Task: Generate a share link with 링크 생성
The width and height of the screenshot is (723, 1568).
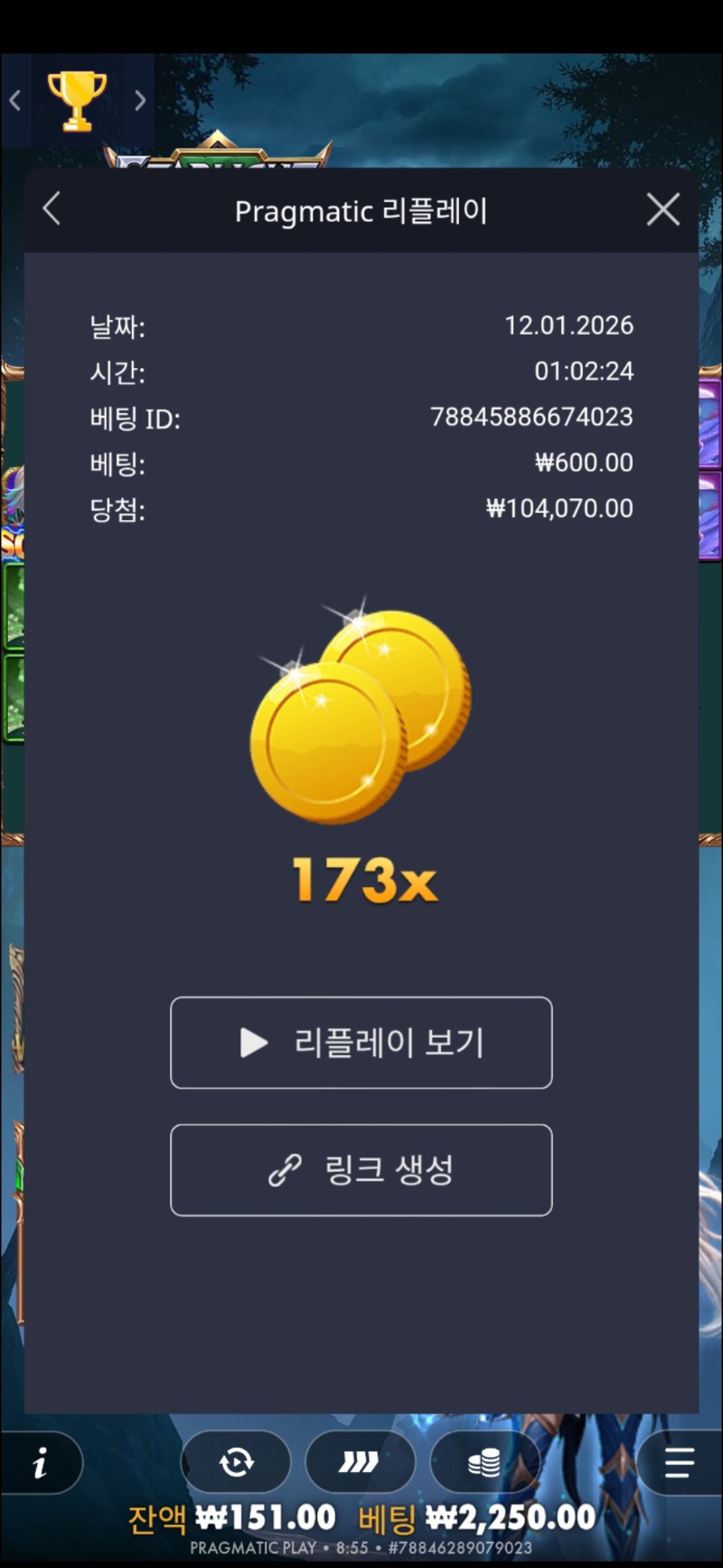Action: [361, 1170]
